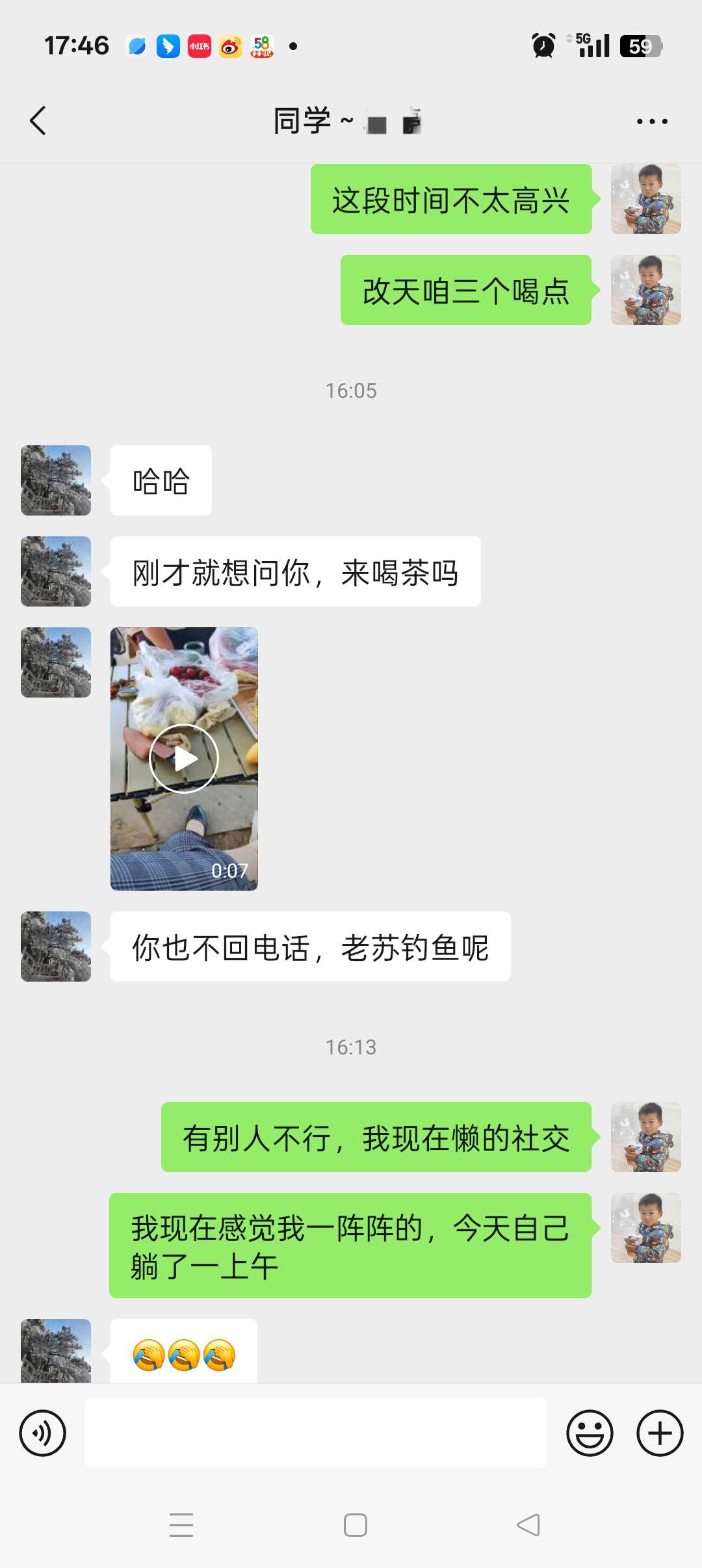Viewport: 702px width, 1568px height.
Task: Open contact avatar beside 哈哈 message
Action: [x=56, y=480]
